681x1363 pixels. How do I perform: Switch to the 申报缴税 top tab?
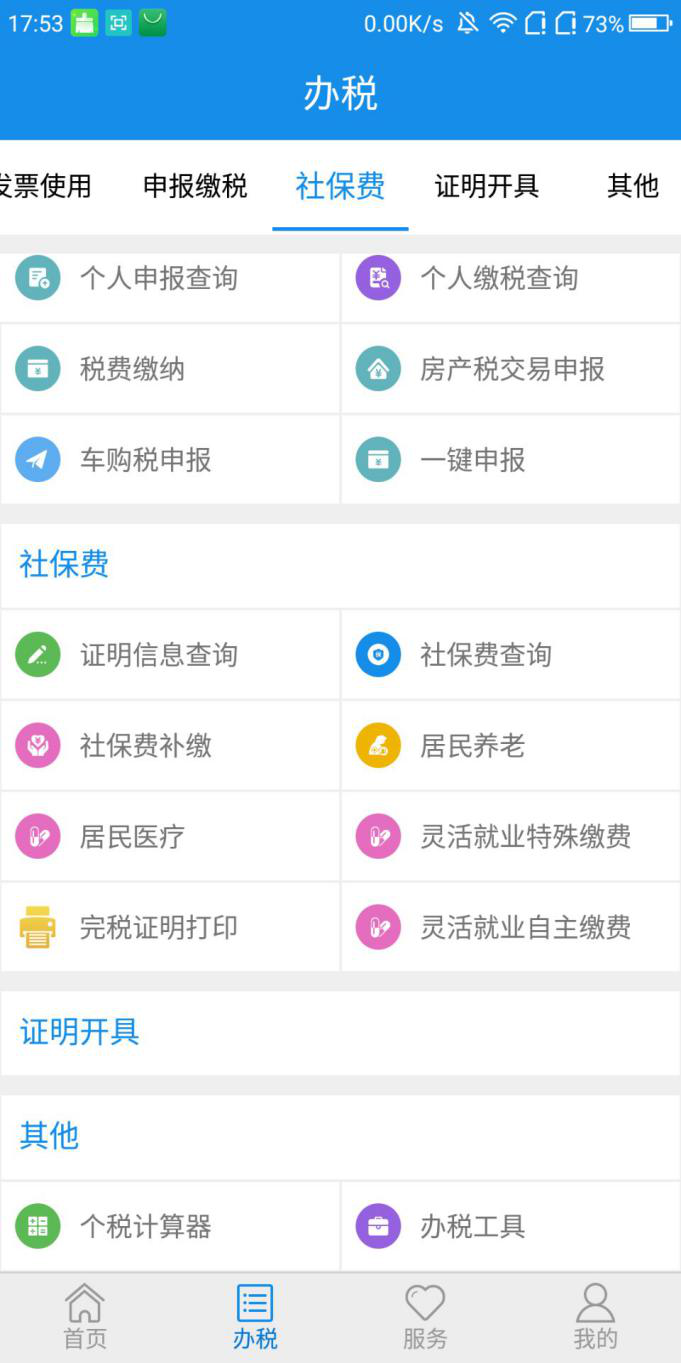click(x=195, y=186)
